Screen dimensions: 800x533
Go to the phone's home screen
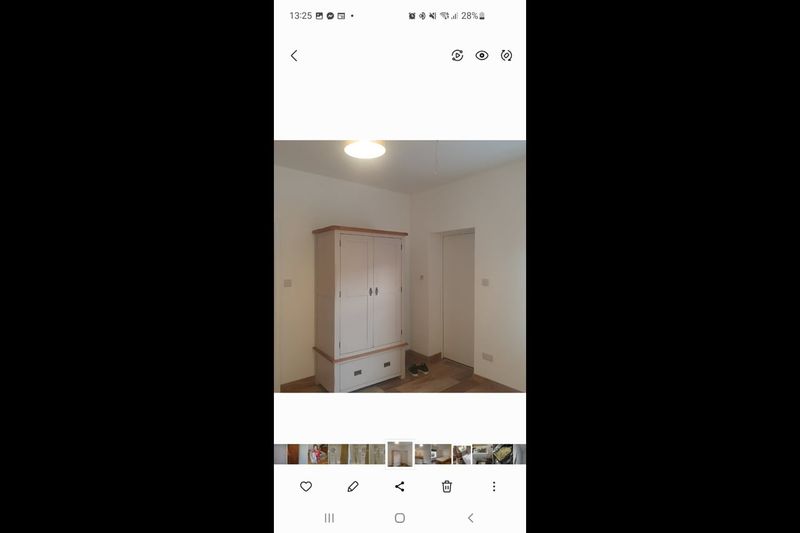[400, 518]
